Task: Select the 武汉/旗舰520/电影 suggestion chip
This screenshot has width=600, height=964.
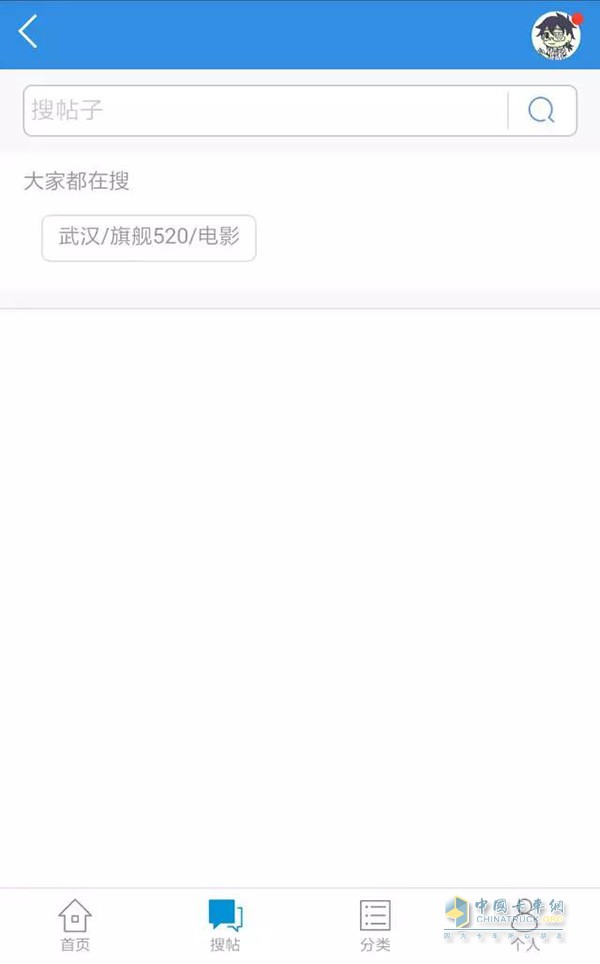Action: [149, 238]
